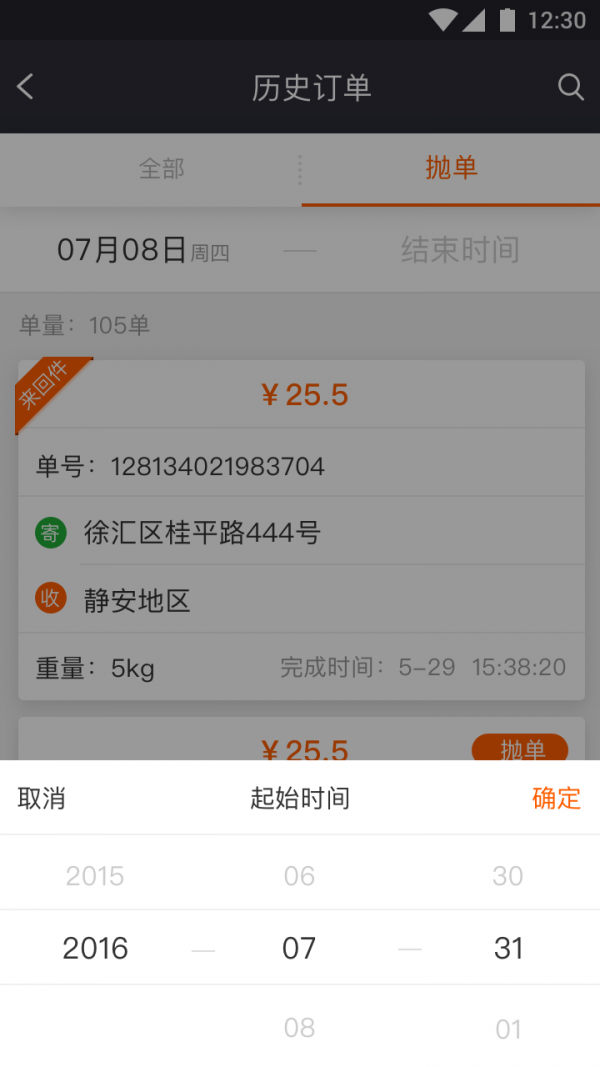This screenshot has width=600, height=1067.
Task: Tap the 抛单 badge on second order
Action: [x=519, y=749]
